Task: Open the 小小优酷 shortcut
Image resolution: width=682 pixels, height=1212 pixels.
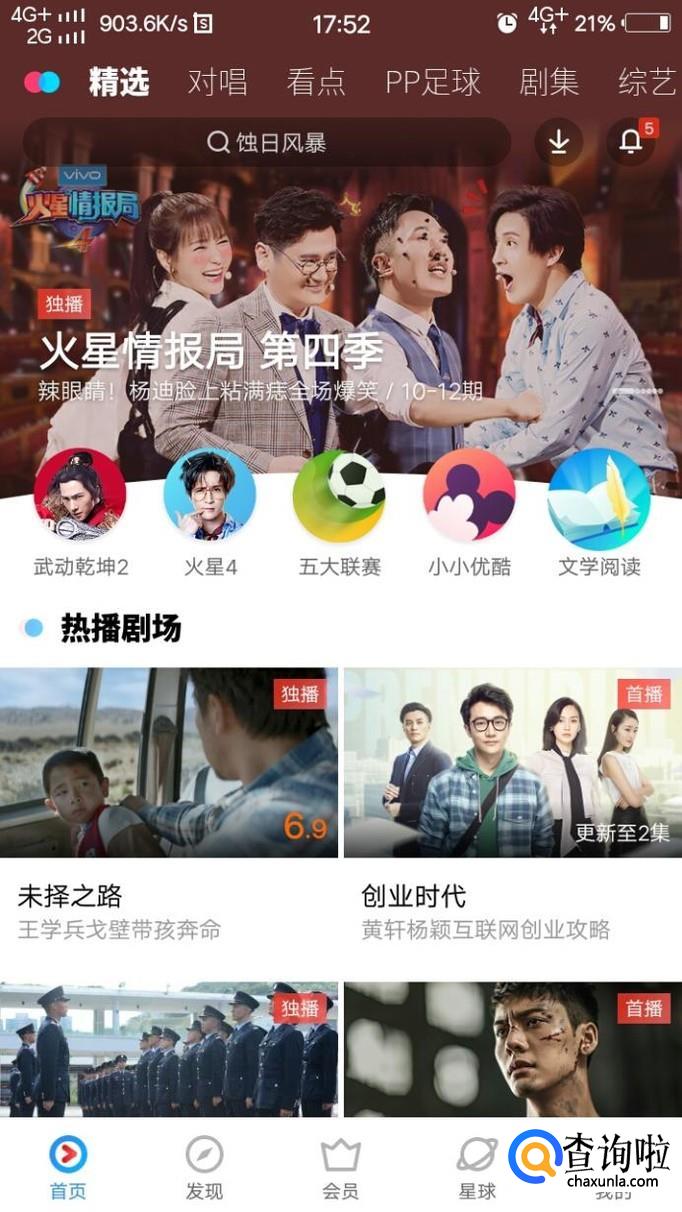Action: point(469,496)
